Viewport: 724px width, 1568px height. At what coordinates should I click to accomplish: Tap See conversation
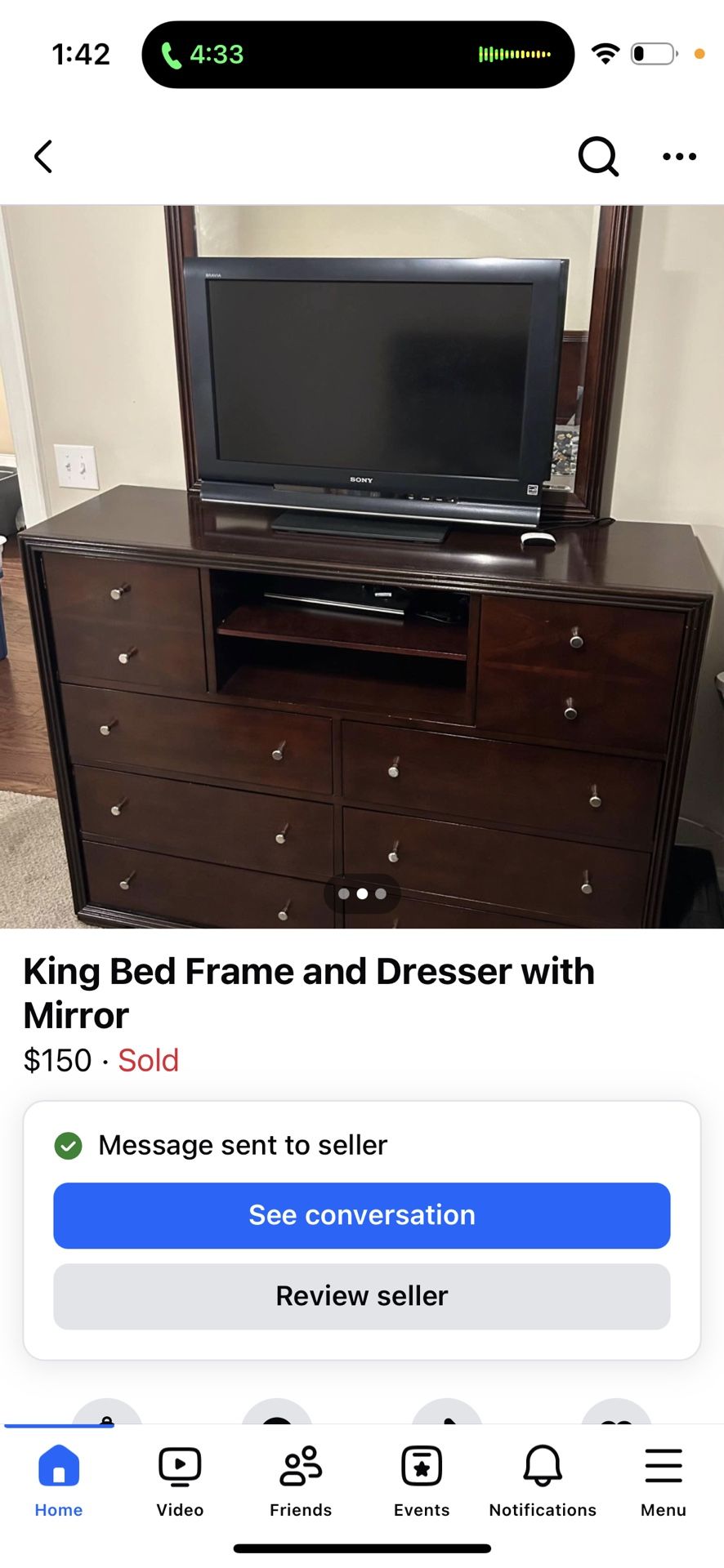(x=361, y=1215)
